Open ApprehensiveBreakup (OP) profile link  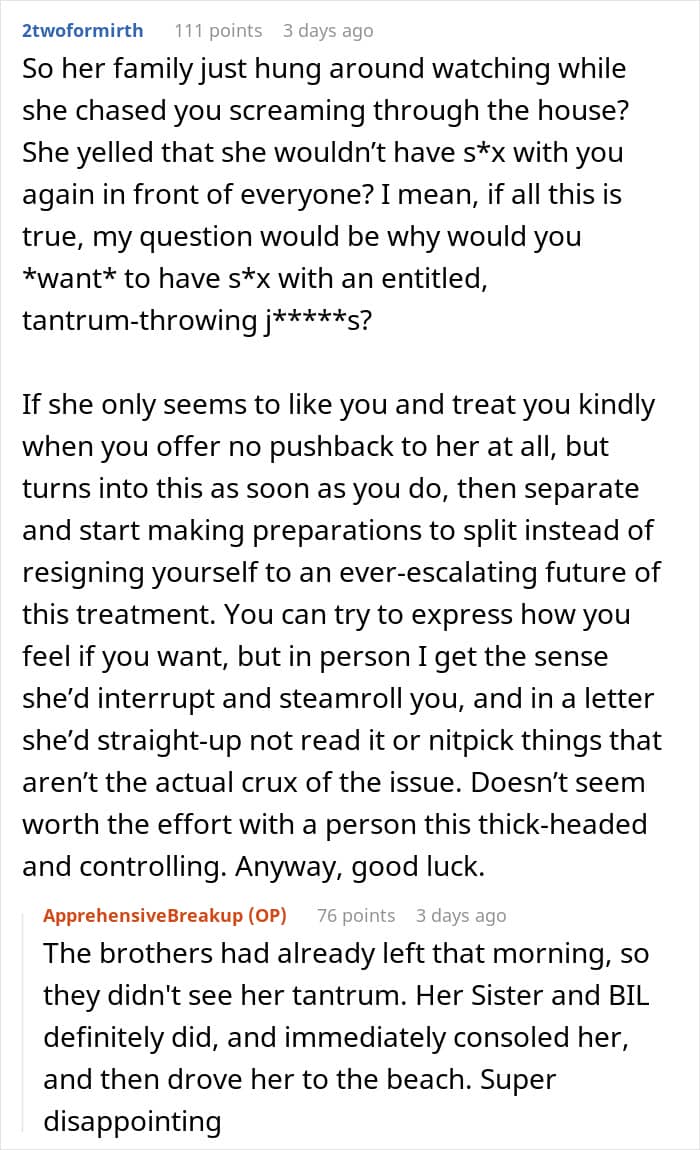click(x=164, y=915)
